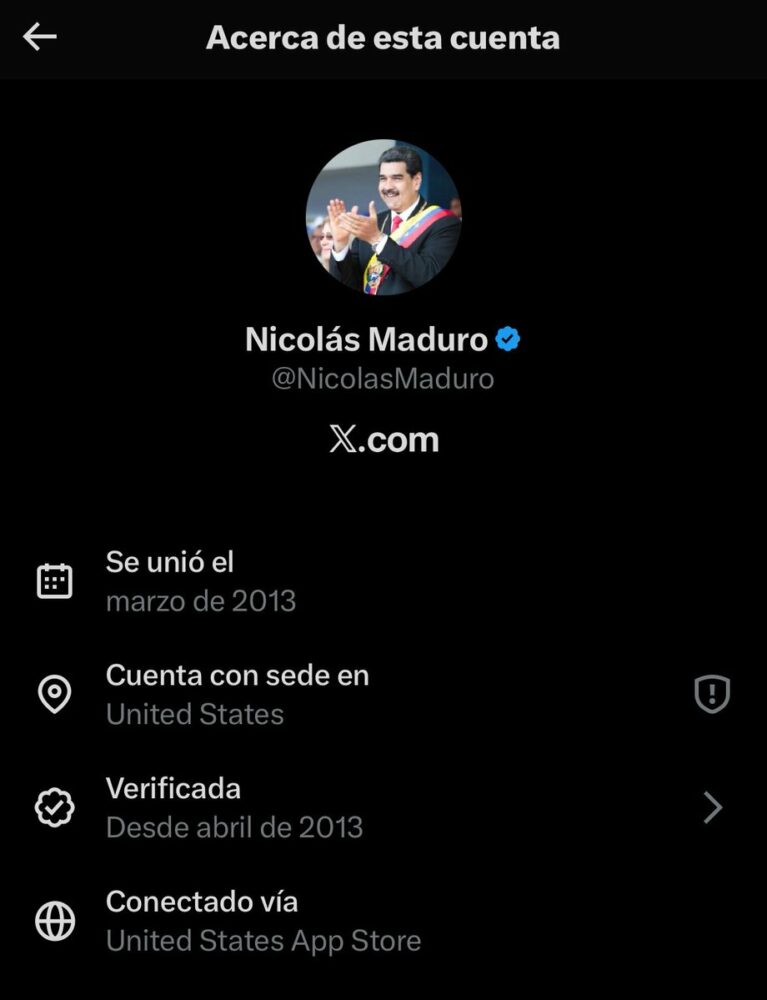Tap the shield info icon beside United States

[712, 694]
